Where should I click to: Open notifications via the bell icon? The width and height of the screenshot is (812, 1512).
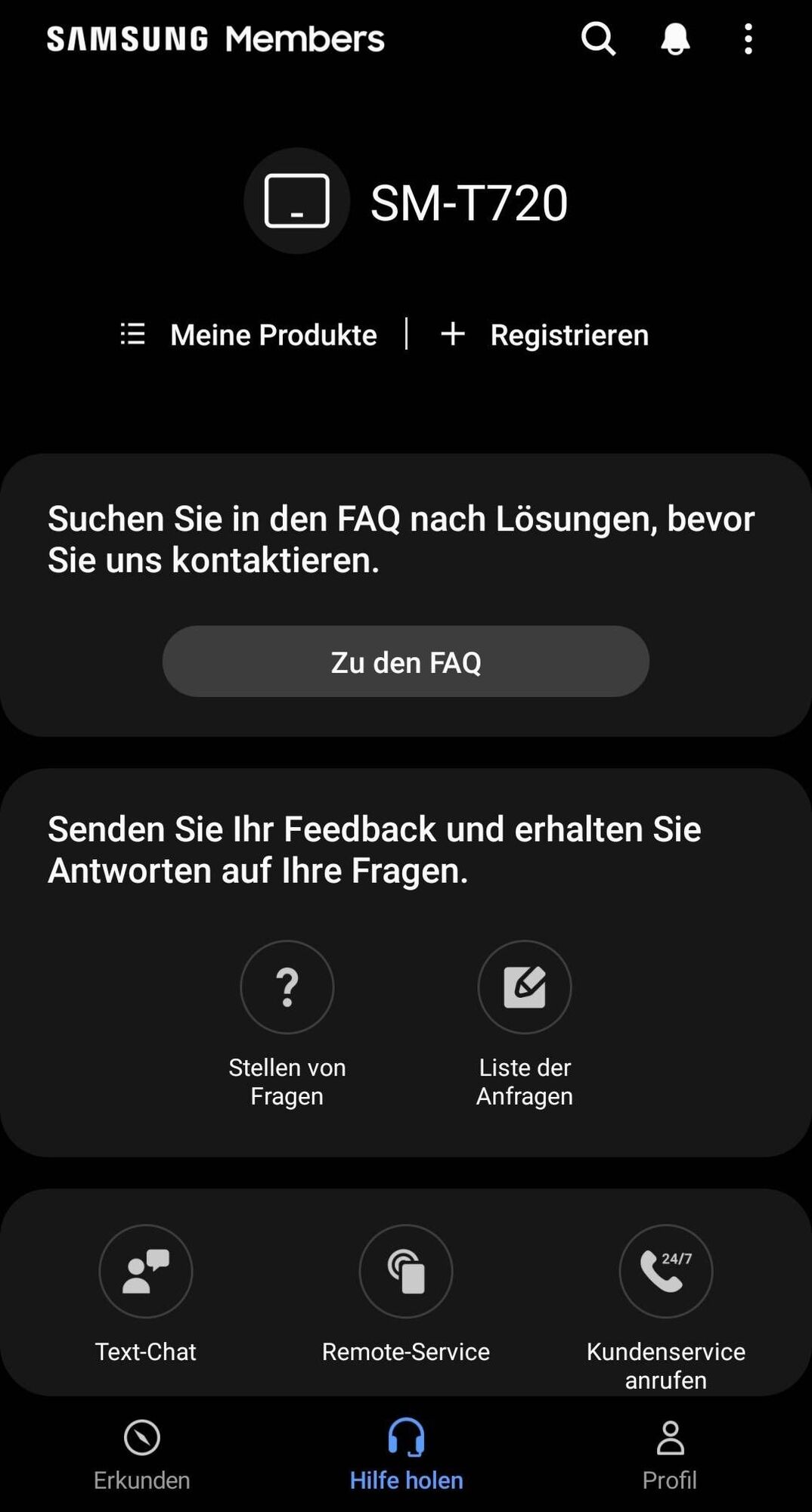coord(672,40)
